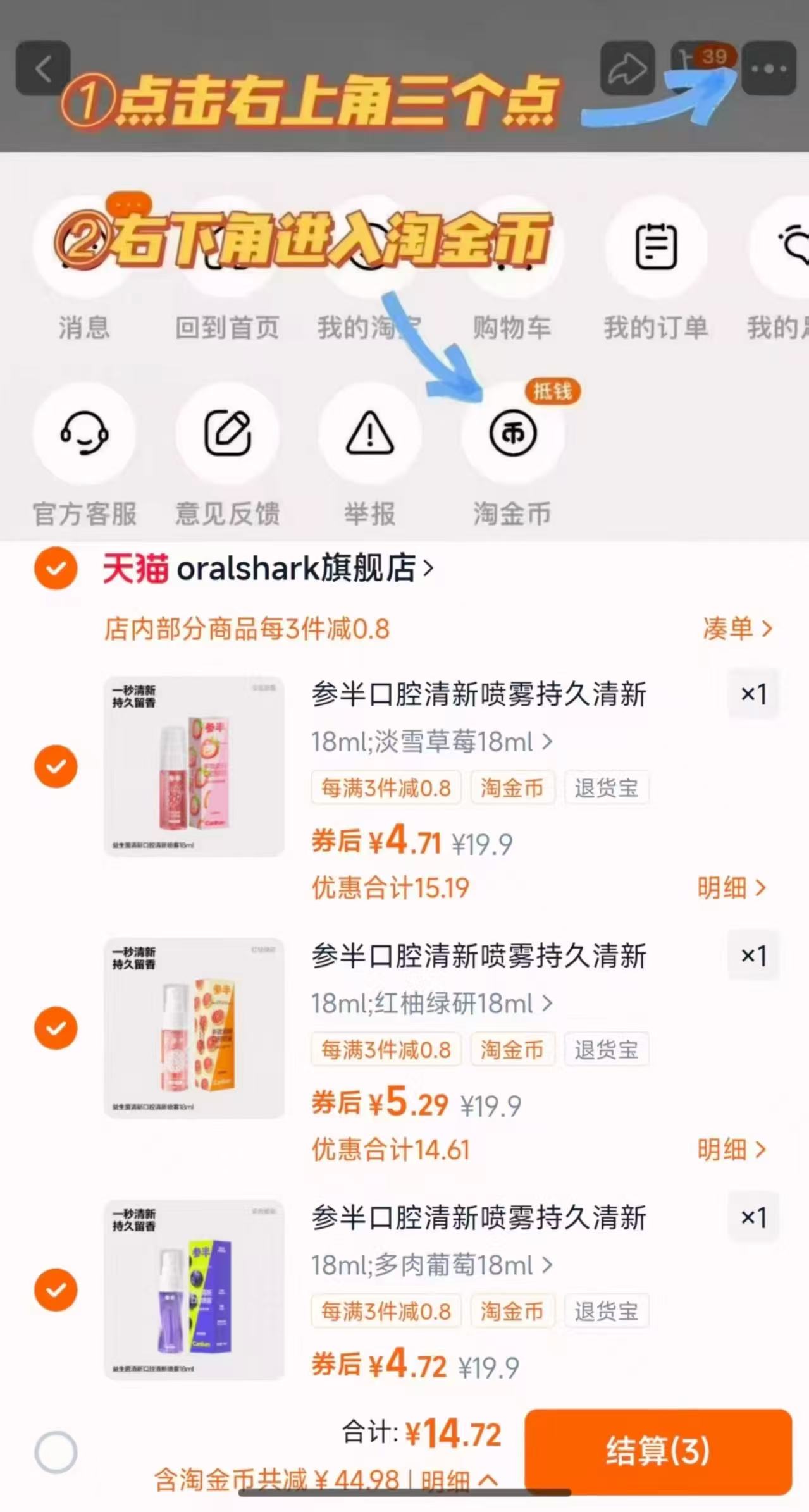The image size is (809, 1512).
Task: Tap the purple 多肉葡萄 spray thumbnail
Action: (193, 1290)
